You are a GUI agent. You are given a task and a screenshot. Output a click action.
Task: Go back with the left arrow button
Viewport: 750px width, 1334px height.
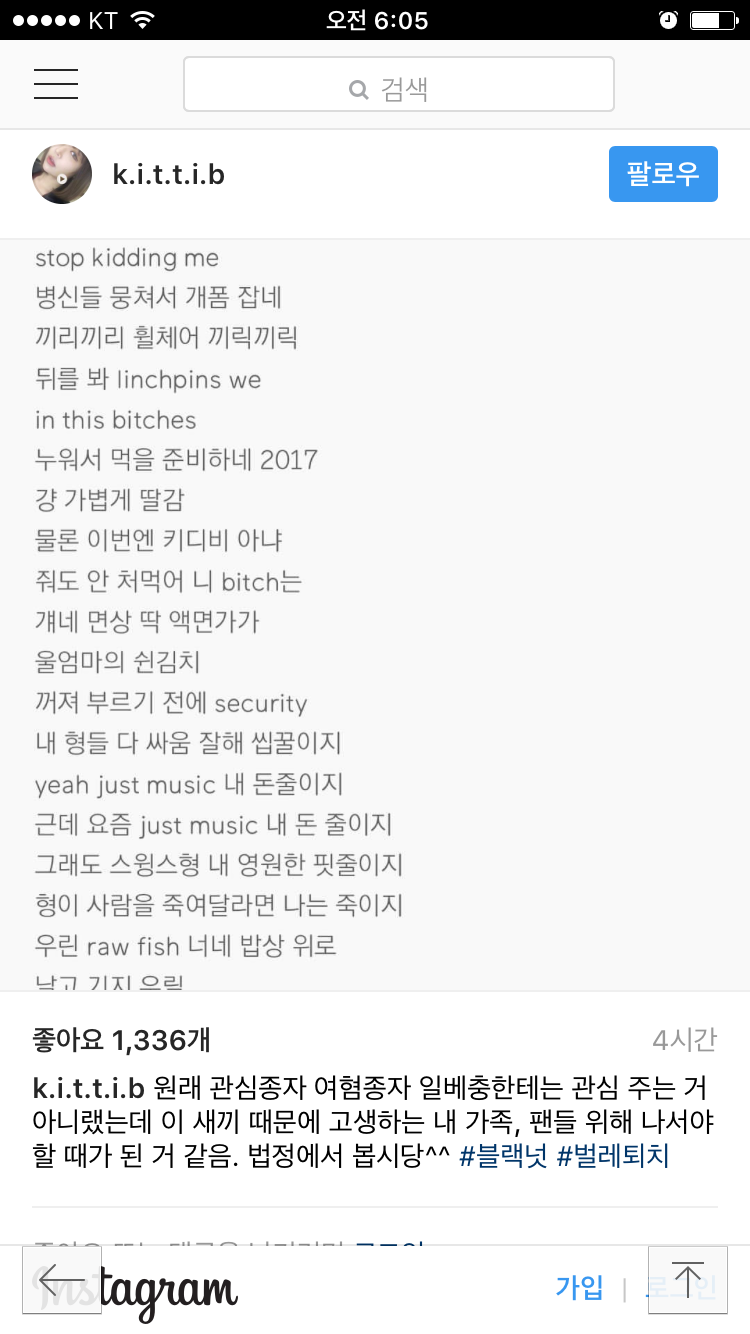click(x=62, y=1279)
